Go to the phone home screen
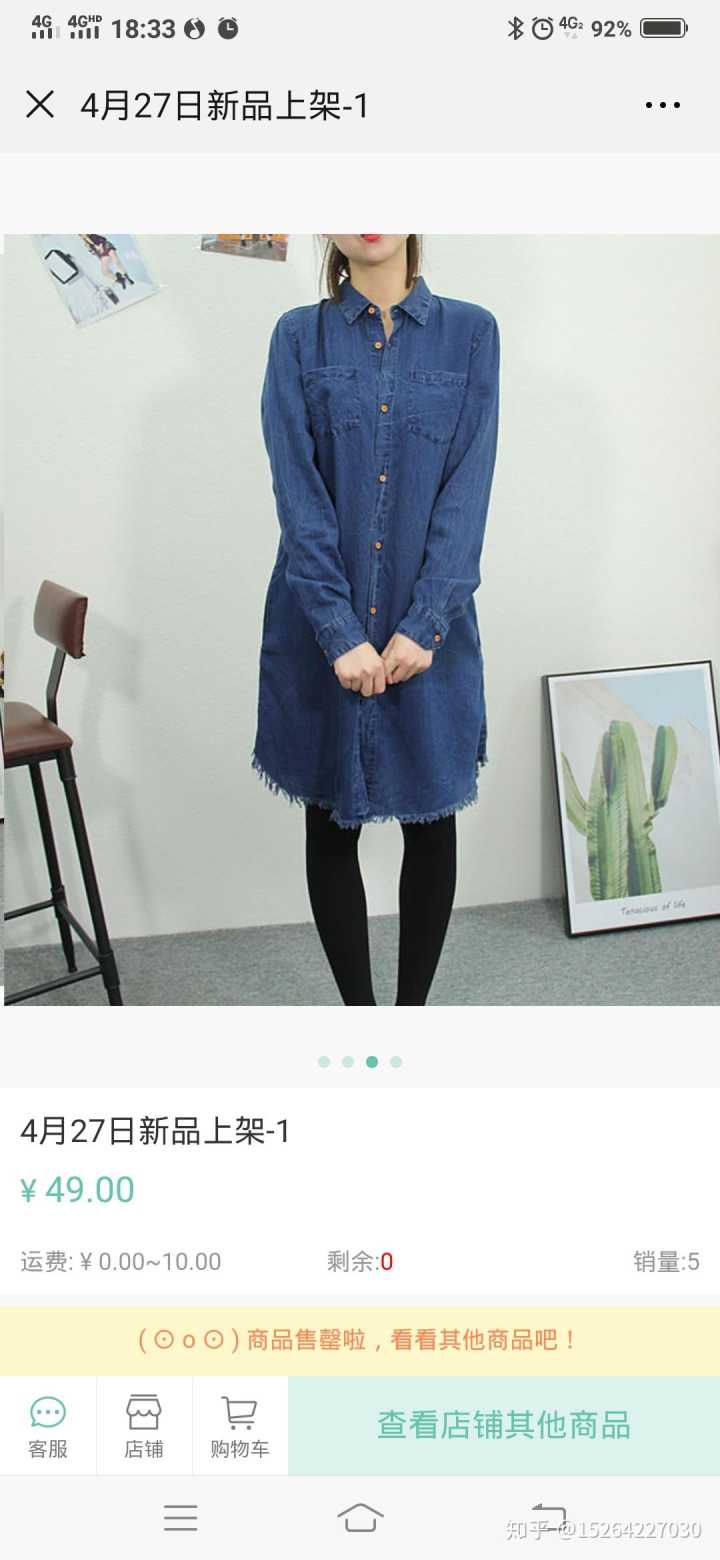Viewport: 720px width, 1560px height. tap(361, 1518)
